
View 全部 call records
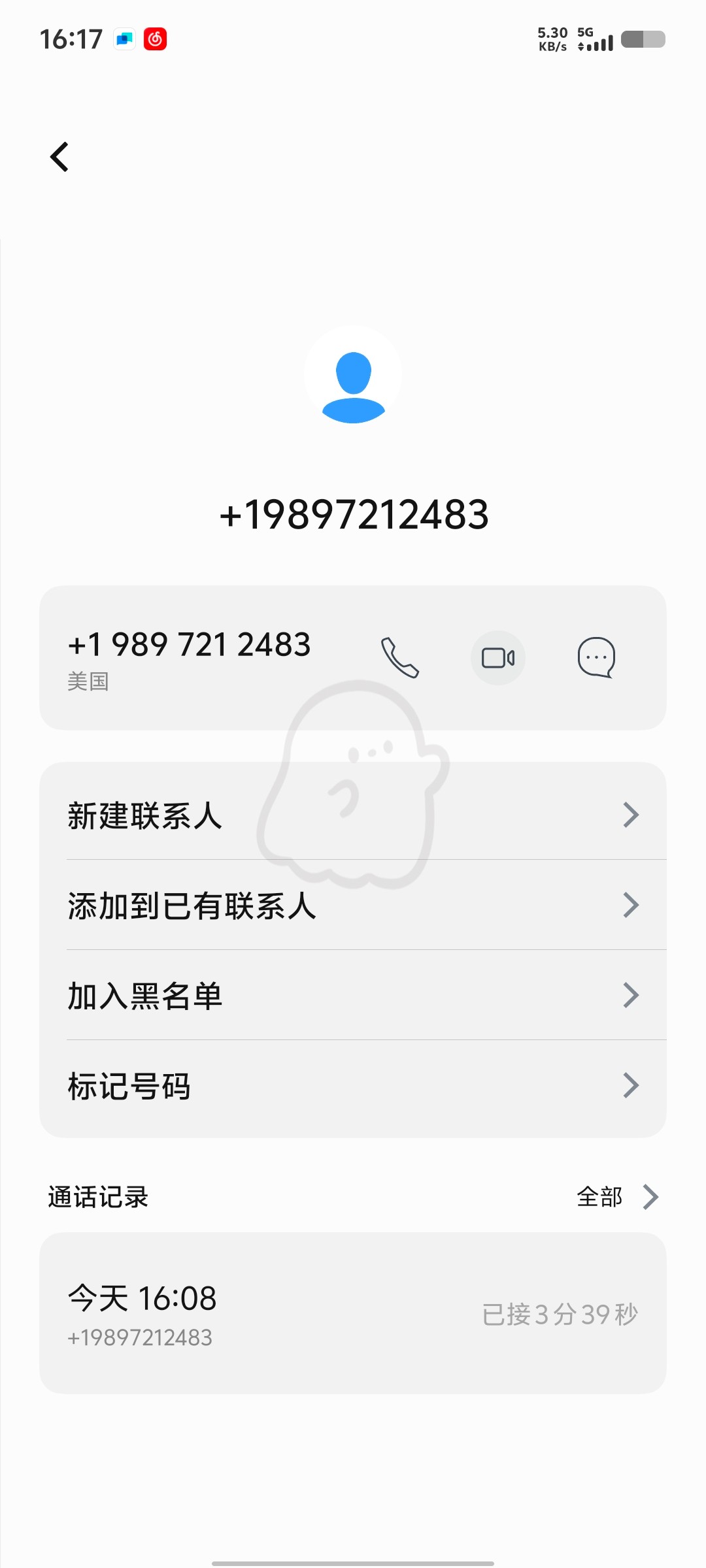(617, 1197)
